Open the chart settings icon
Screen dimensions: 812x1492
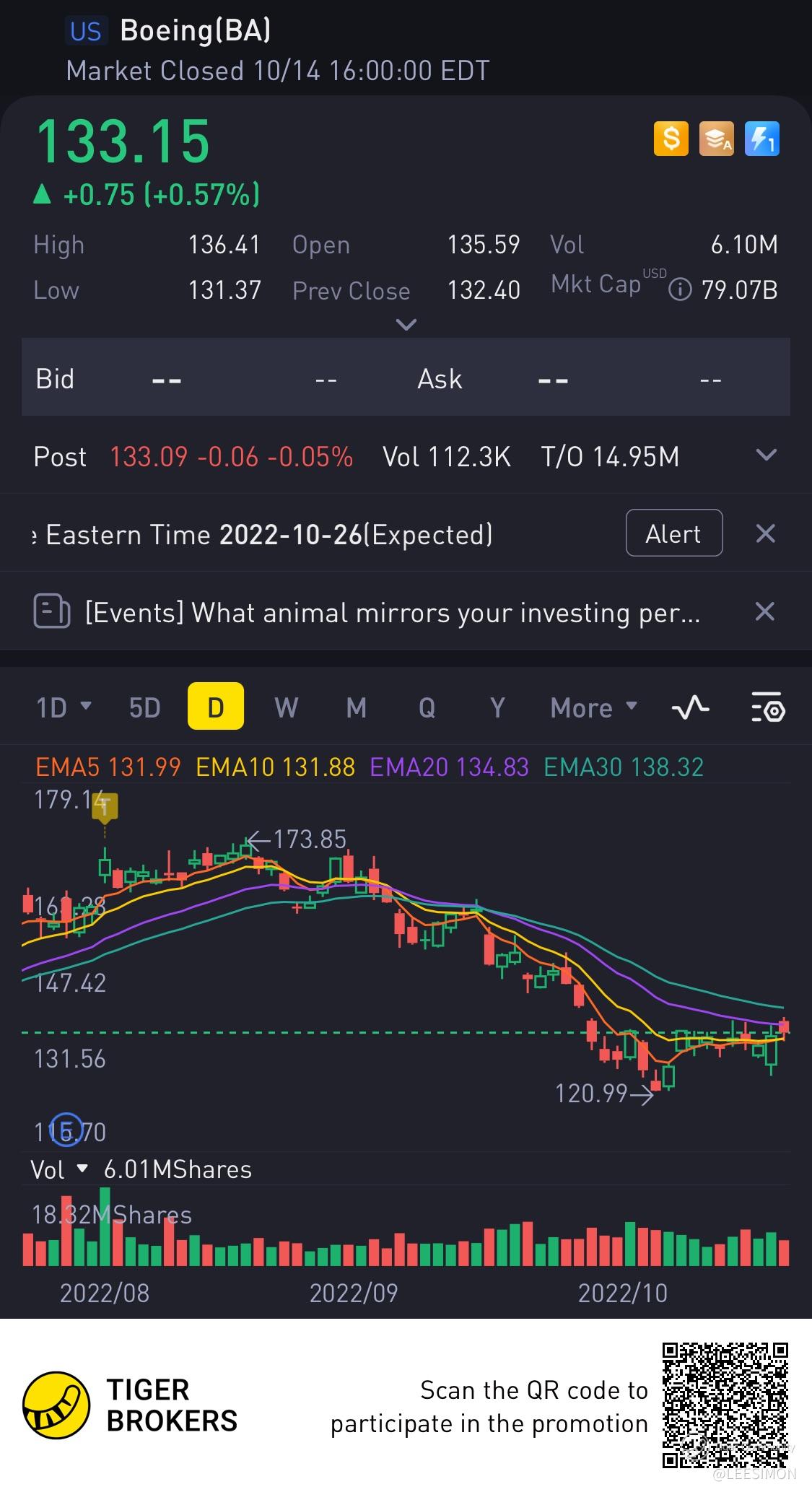pyautogui.click(x=768, y=707)
